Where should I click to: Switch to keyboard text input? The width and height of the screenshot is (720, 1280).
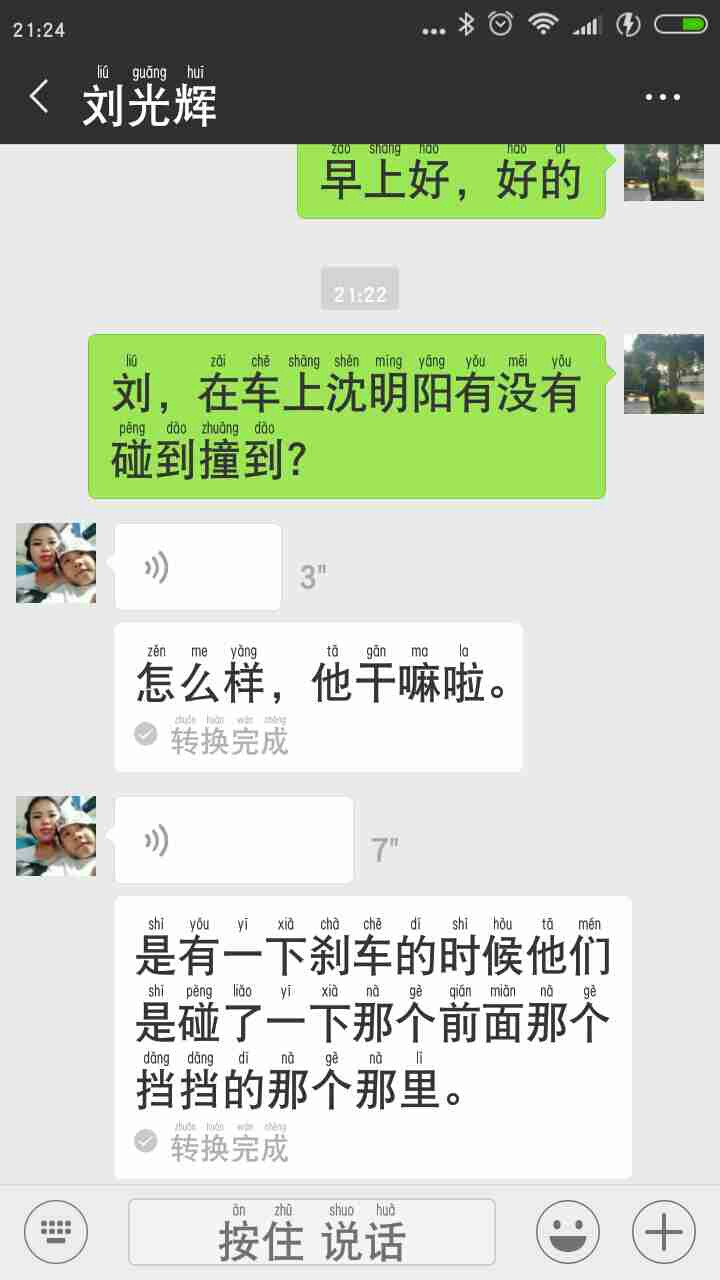point(56,1232)
